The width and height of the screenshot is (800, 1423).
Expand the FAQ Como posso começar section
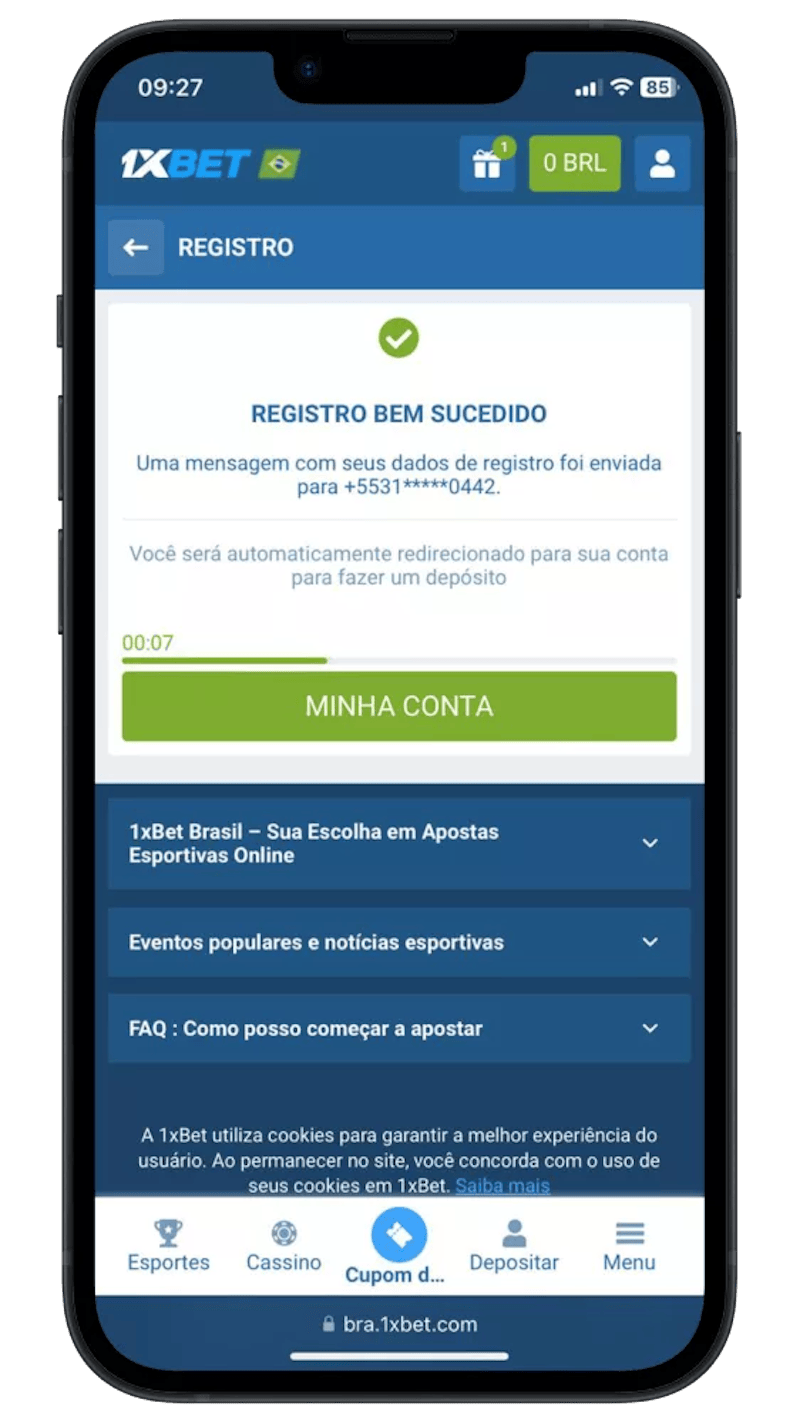click(399, 1028)
